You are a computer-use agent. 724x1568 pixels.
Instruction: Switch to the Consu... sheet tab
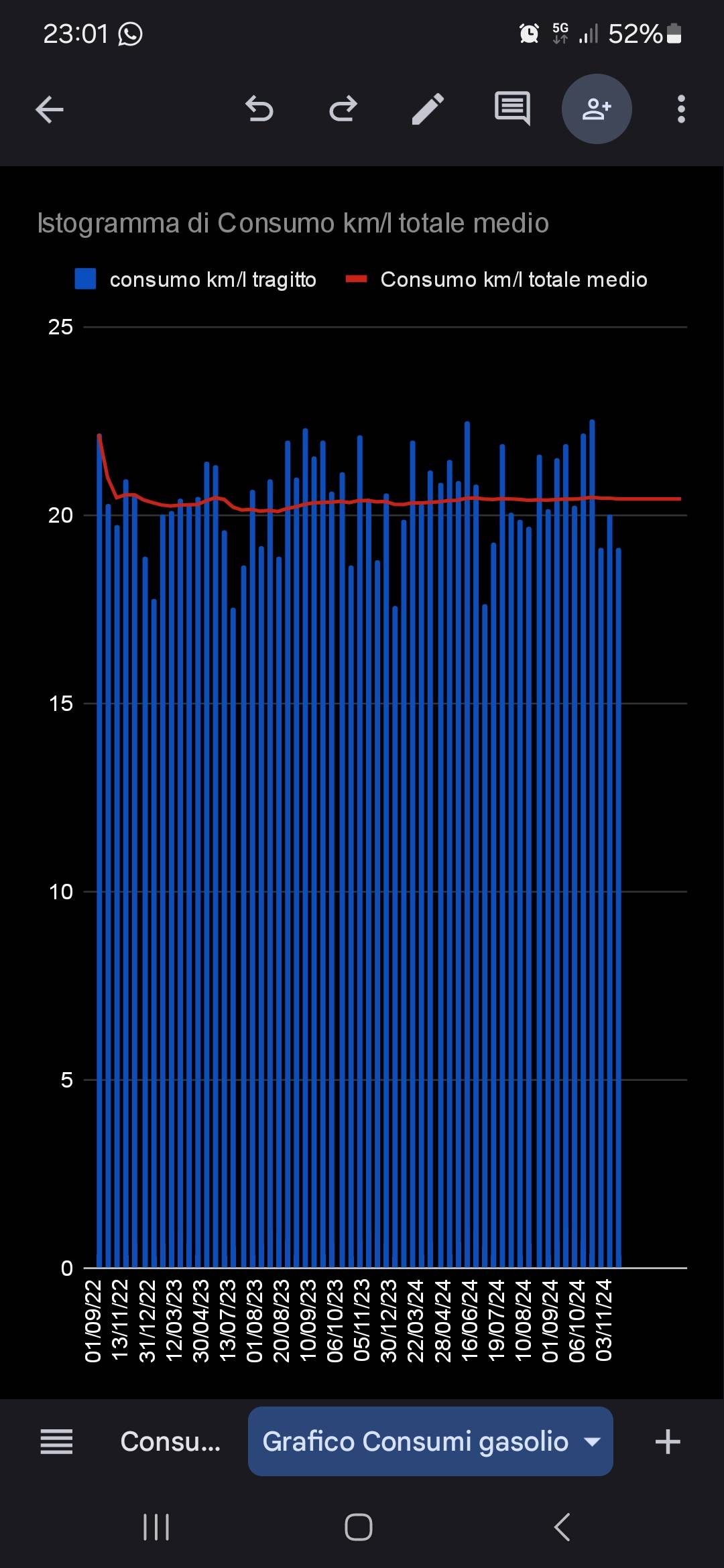click(170, 1441)
